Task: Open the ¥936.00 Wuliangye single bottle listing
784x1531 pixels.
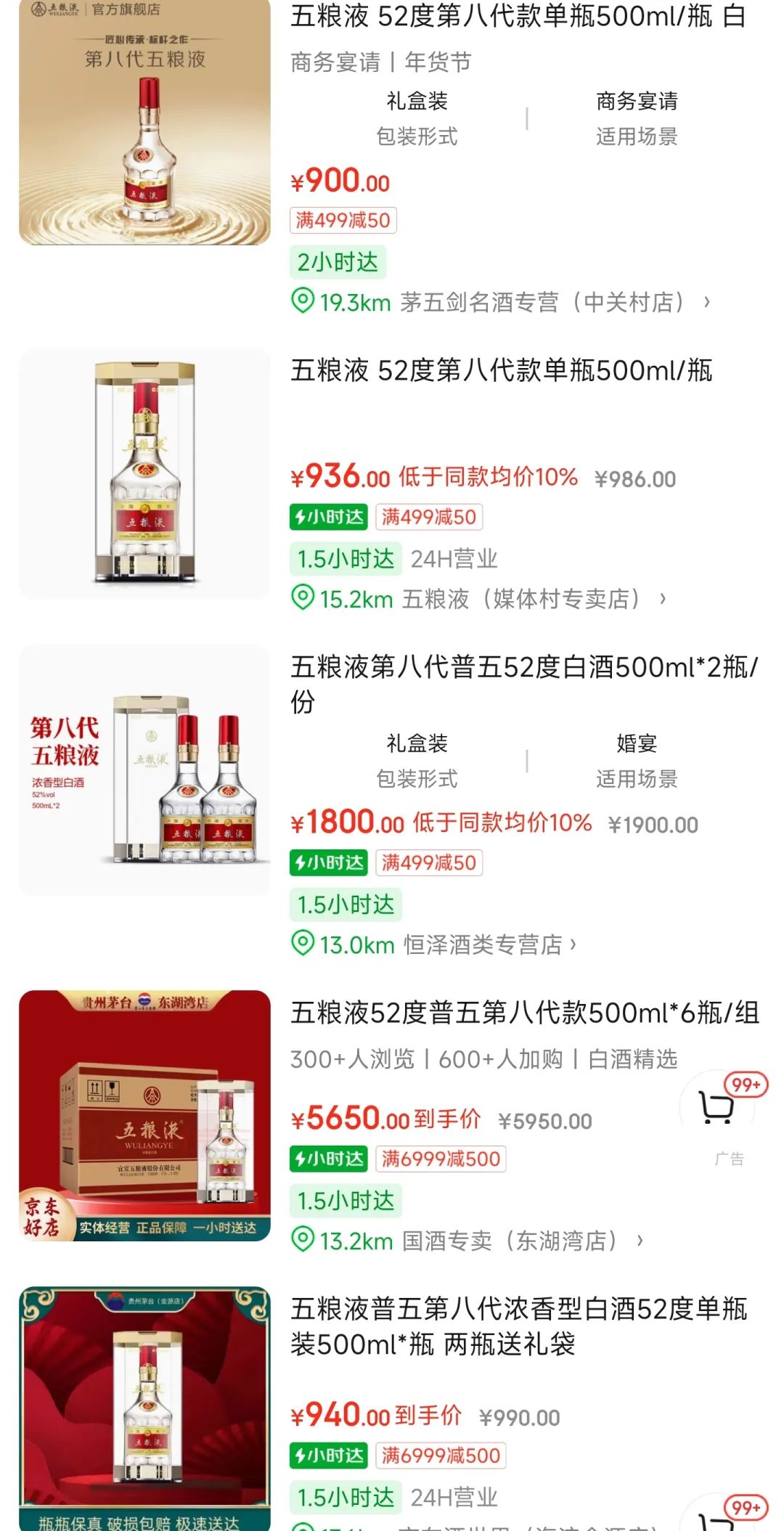Action: (x=501, y=371)
